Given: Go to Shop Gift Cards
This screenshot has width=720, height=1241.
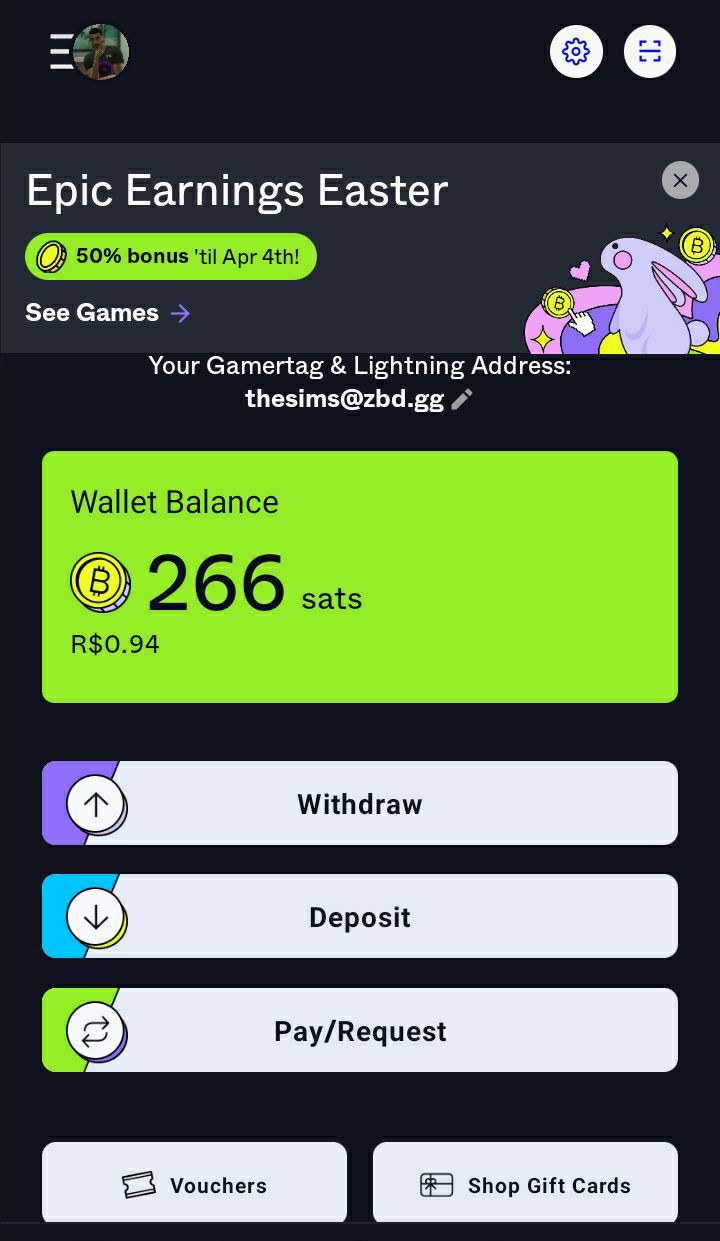Looking at the screenshot, I should click(525, 1185).
